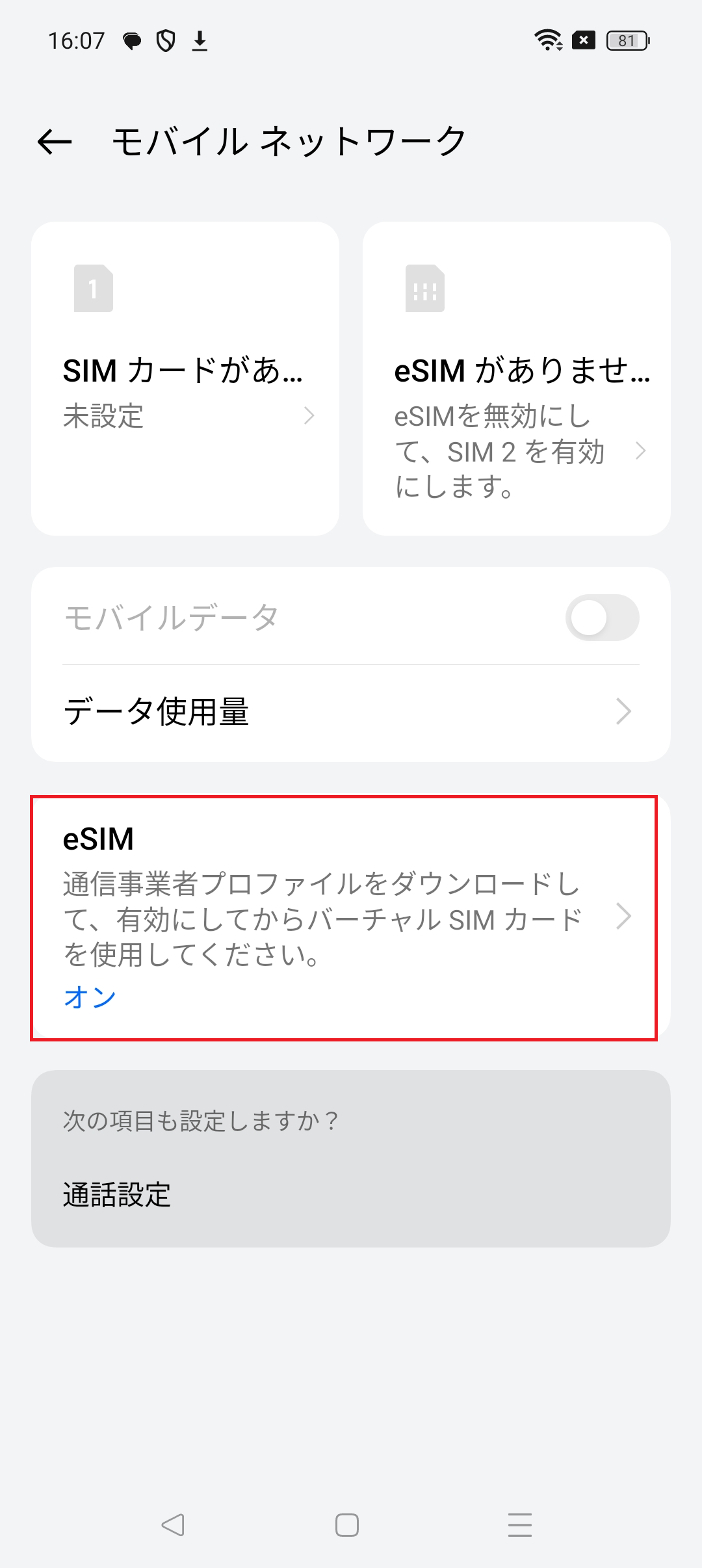This screenshot has width=702, height=1568.
Task: Tap the navigation back triangle at bottom
Action: [174, 1524]
